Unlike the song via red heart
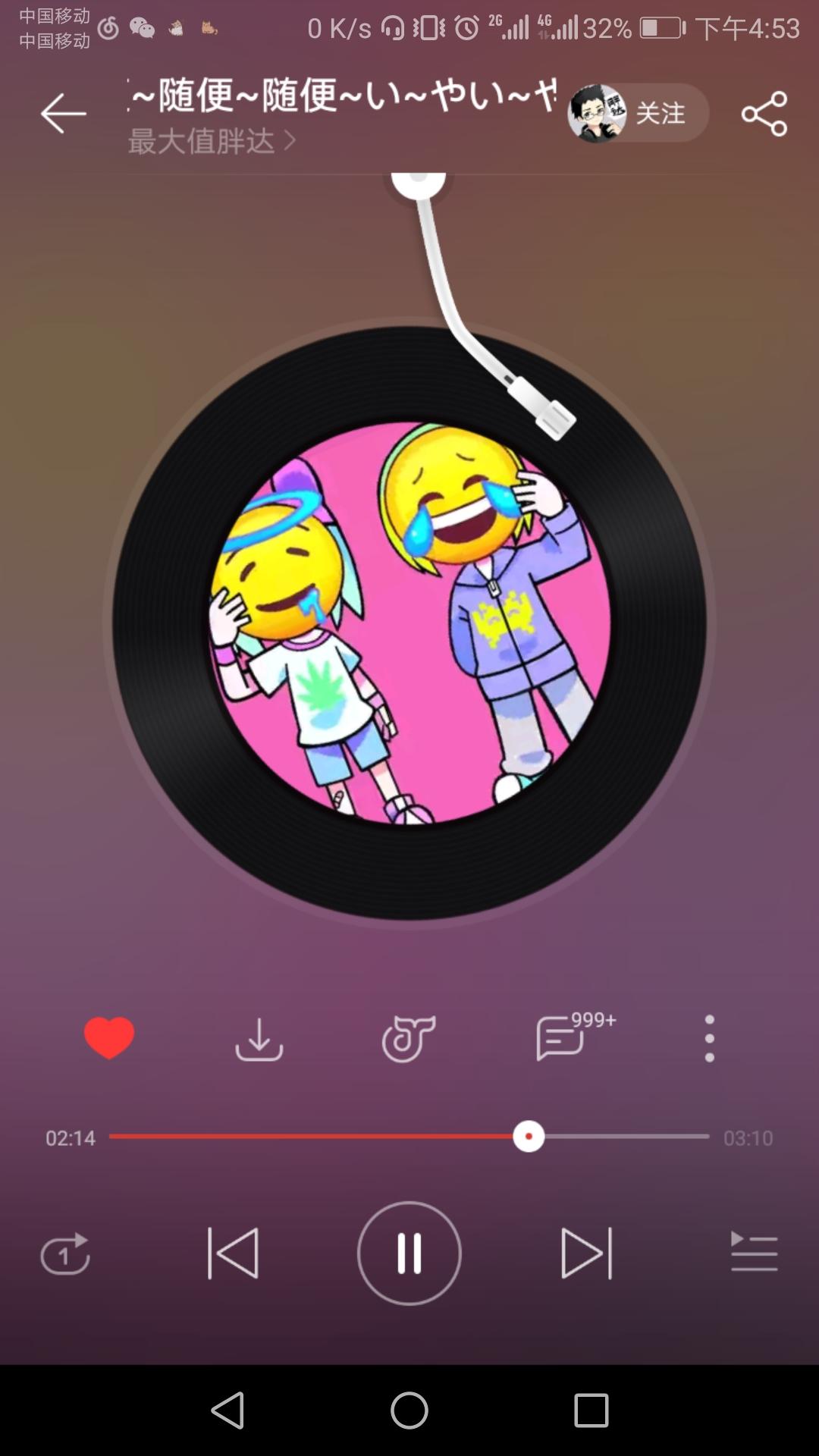Viewport: 819px width, 1456px height. coord(109,1037)
